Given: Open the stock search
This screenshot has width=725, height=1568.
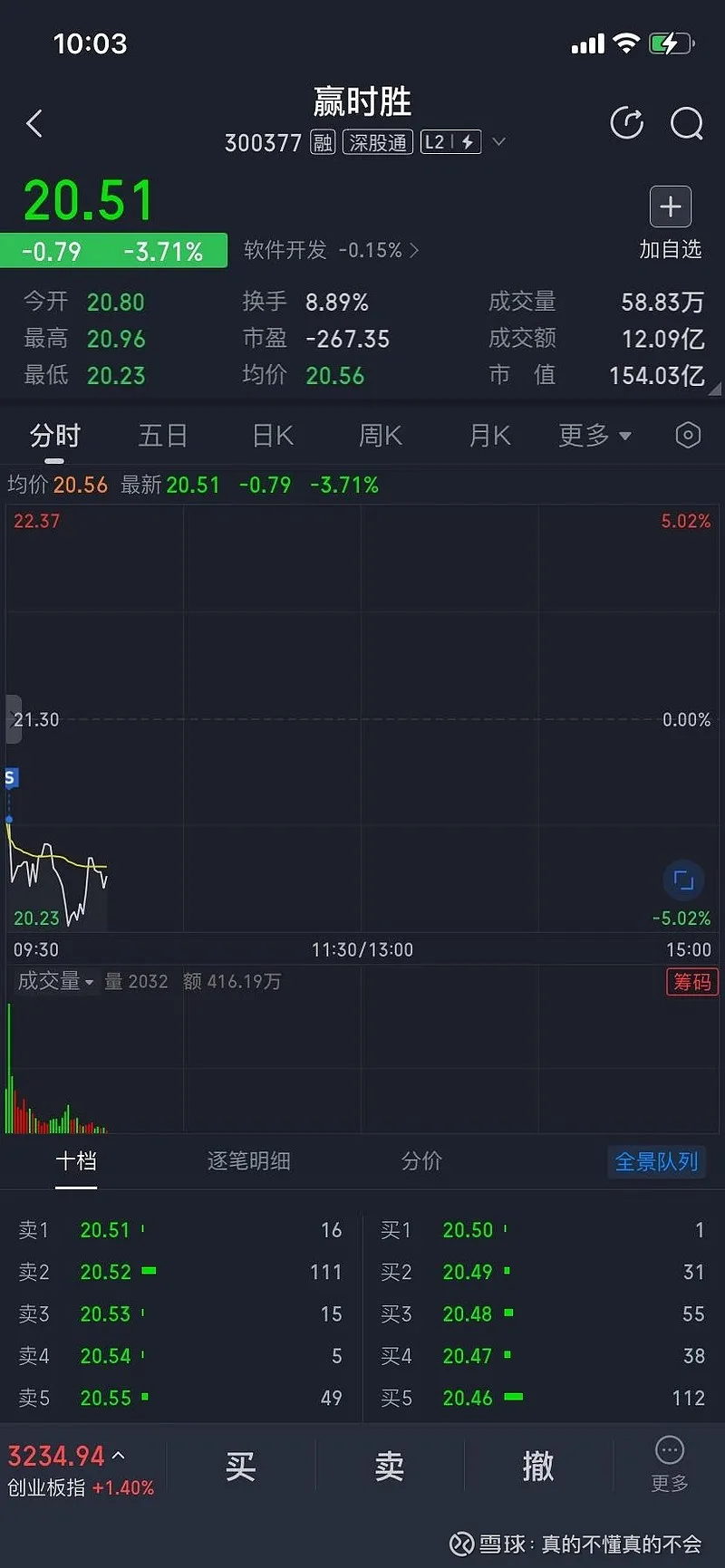Looking at the screenshot, I should [686, 123].
